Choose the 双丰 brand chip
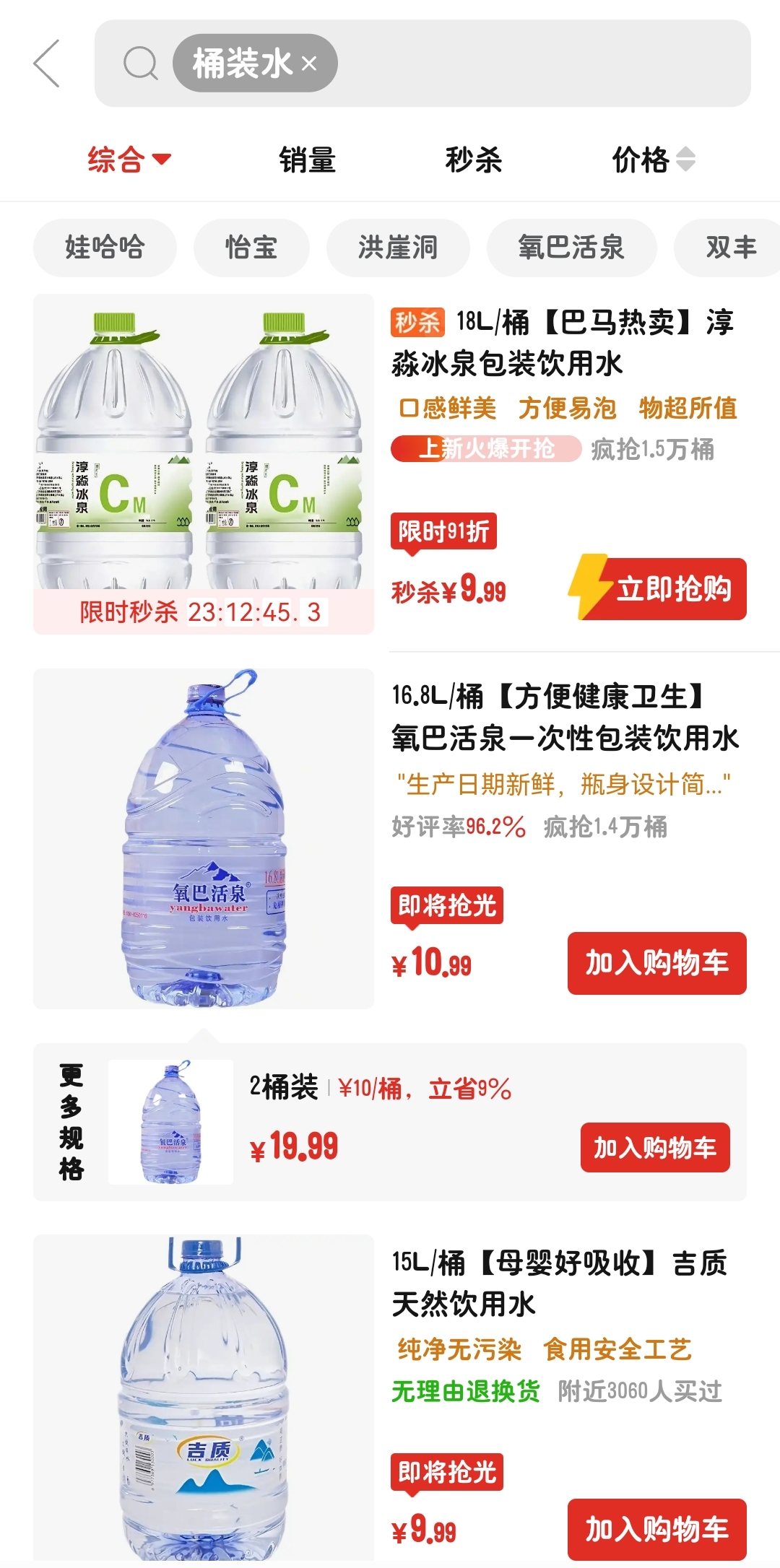The height and width of the screenshot is (1568, 780). pos(729,248)
